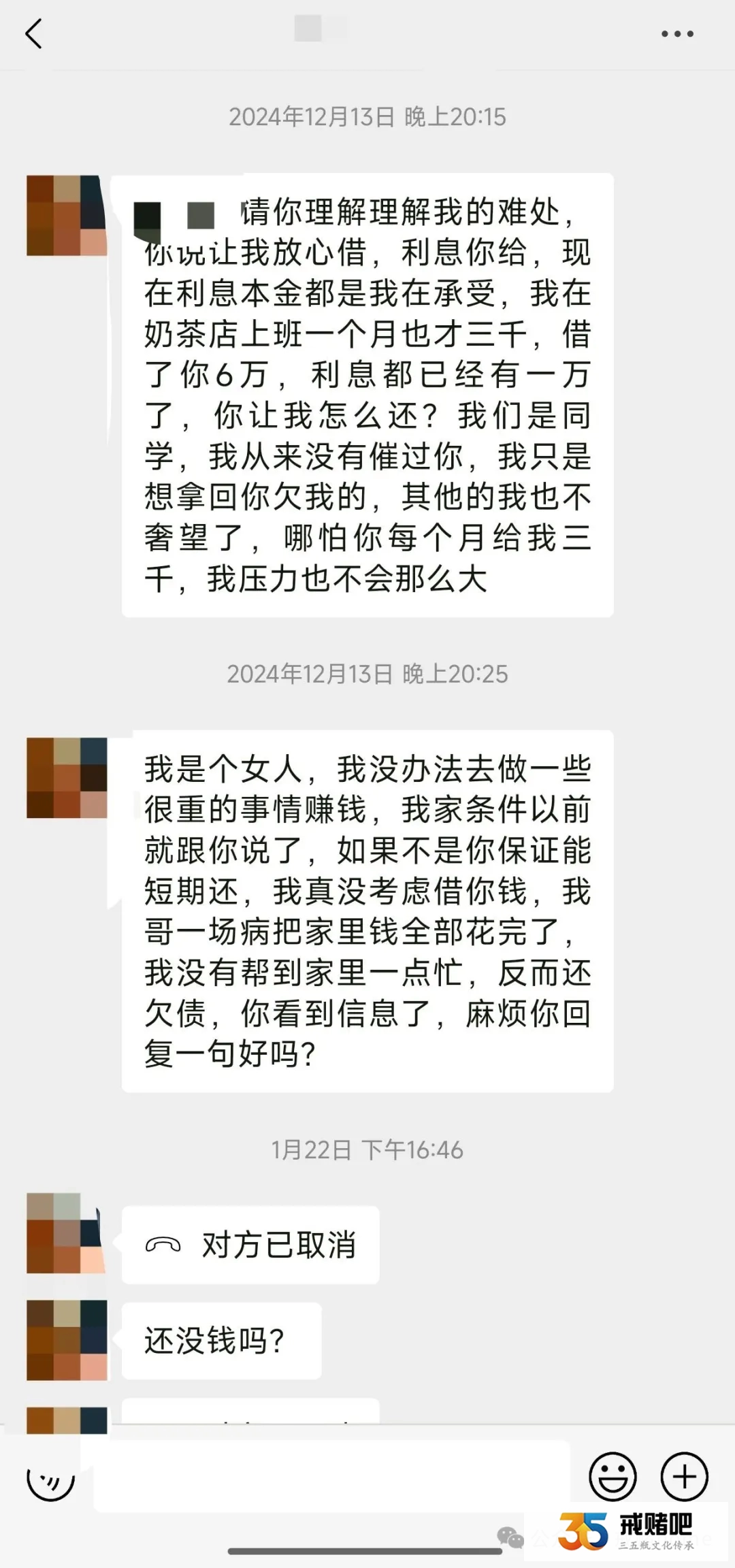
Task: Open the emoji sticker panel
Action: (x=612, y=1477)
